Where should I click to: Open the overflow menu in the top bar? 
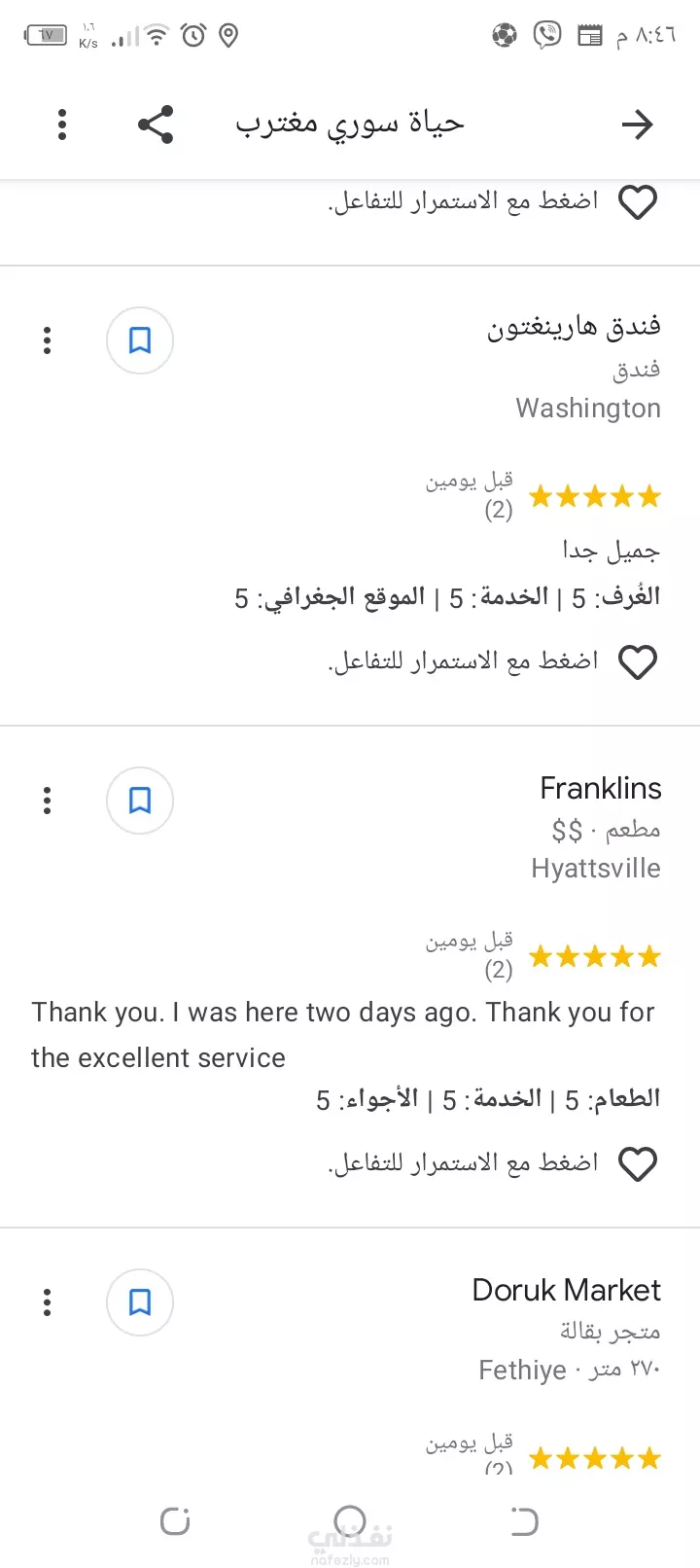click(x=62, y=125)
